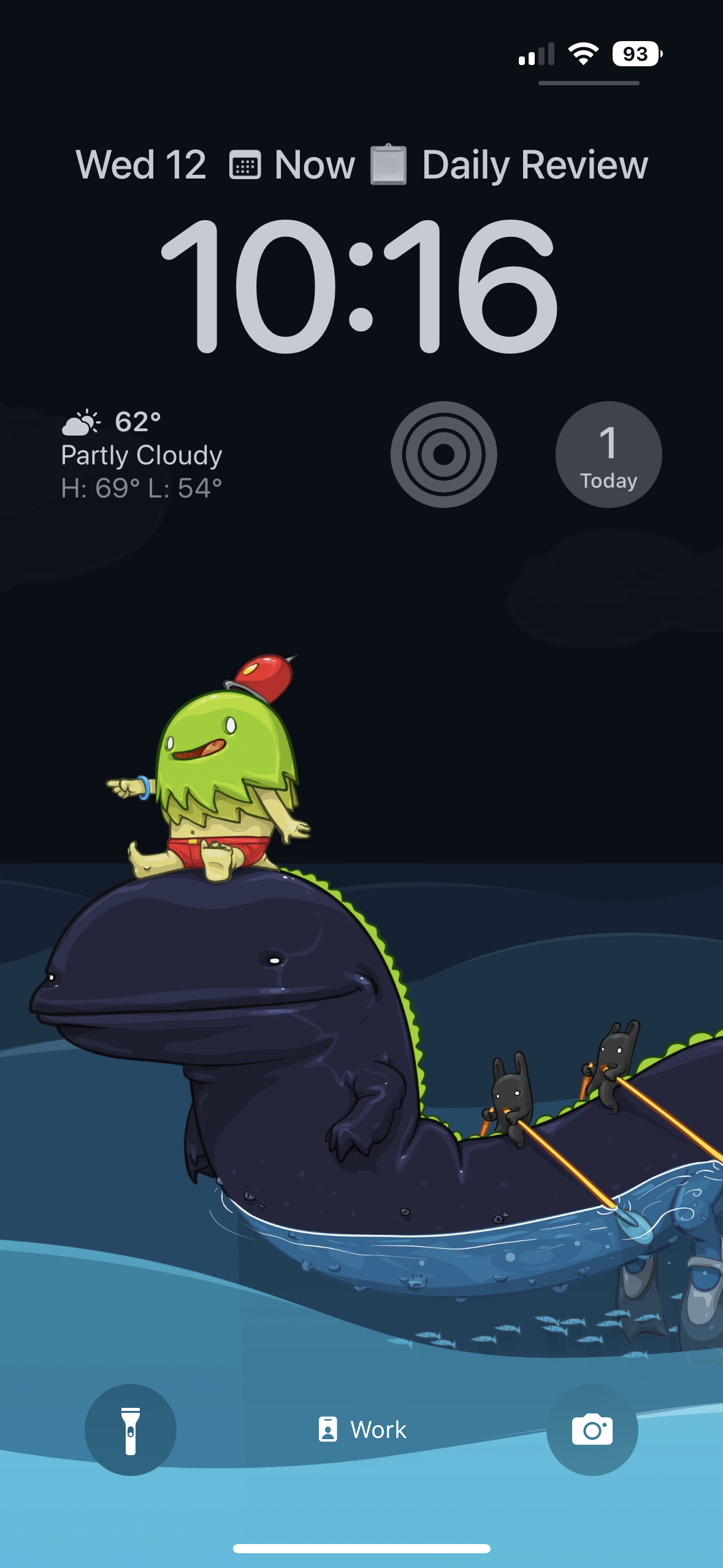Open the camera from the lock screen
Image resolution: width=723 pixels, height=1568 pixels.
pos(592,1430)
